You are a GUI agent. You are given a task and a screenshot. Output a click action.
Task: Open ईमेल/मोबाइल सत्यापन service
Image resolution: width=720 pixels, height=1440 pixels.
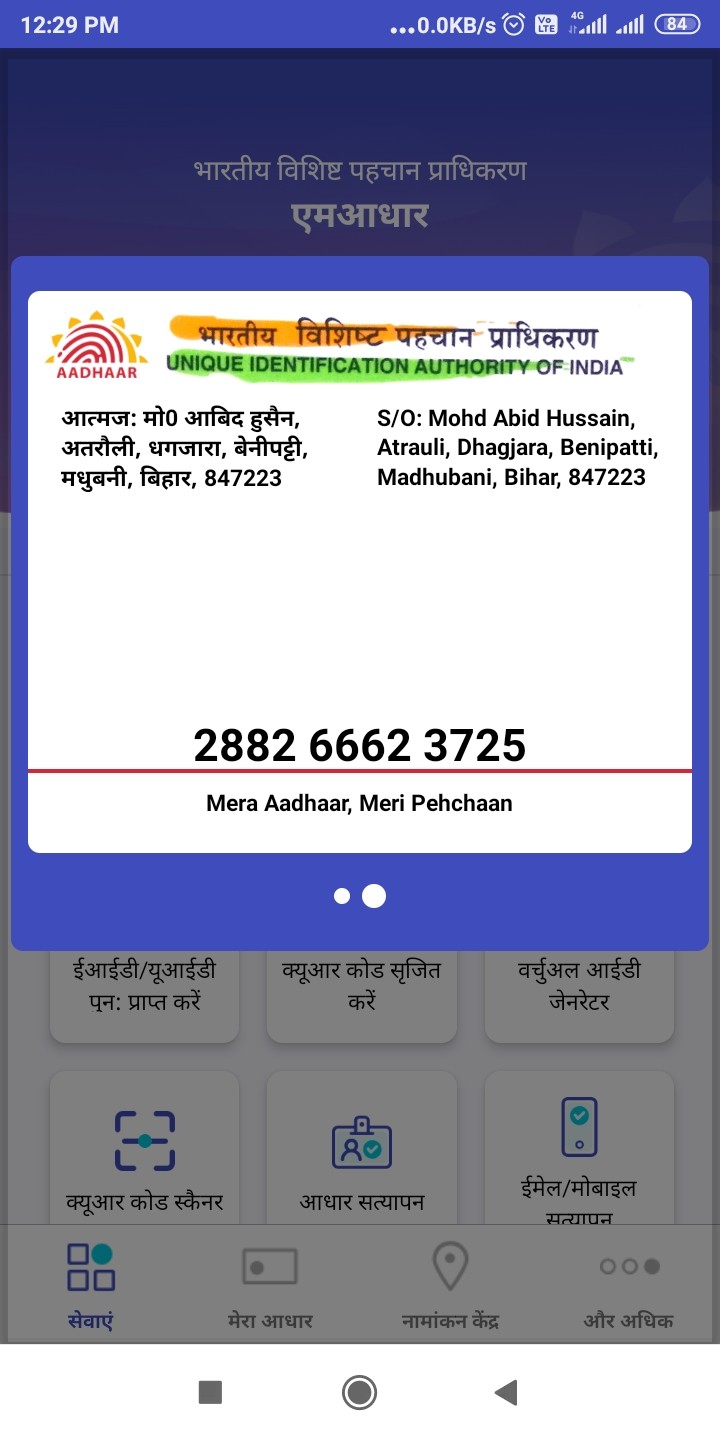(x=579, y=1148)
